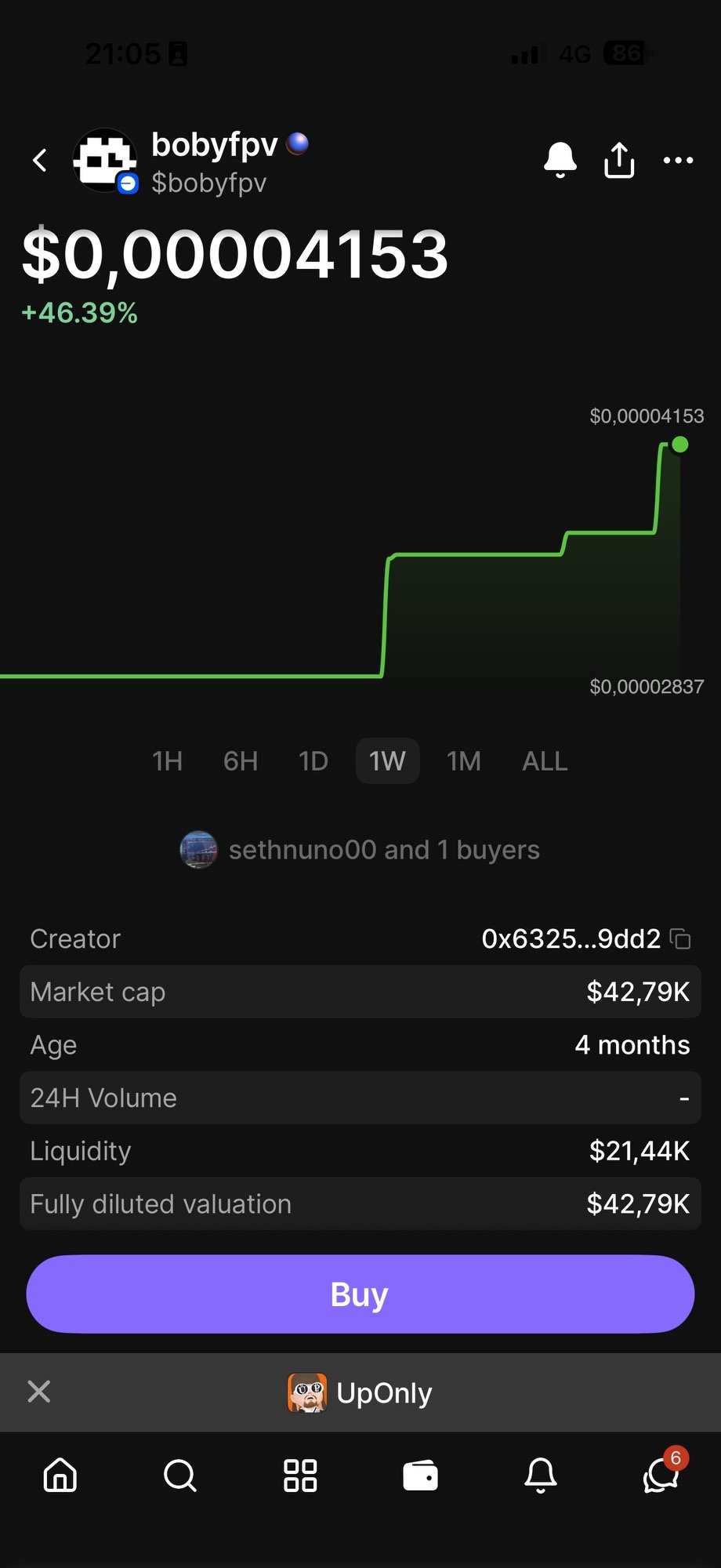721x1568 pixels.
Task: Copy the creator address 0x6325...9dd2
Action: pos(680,938)
